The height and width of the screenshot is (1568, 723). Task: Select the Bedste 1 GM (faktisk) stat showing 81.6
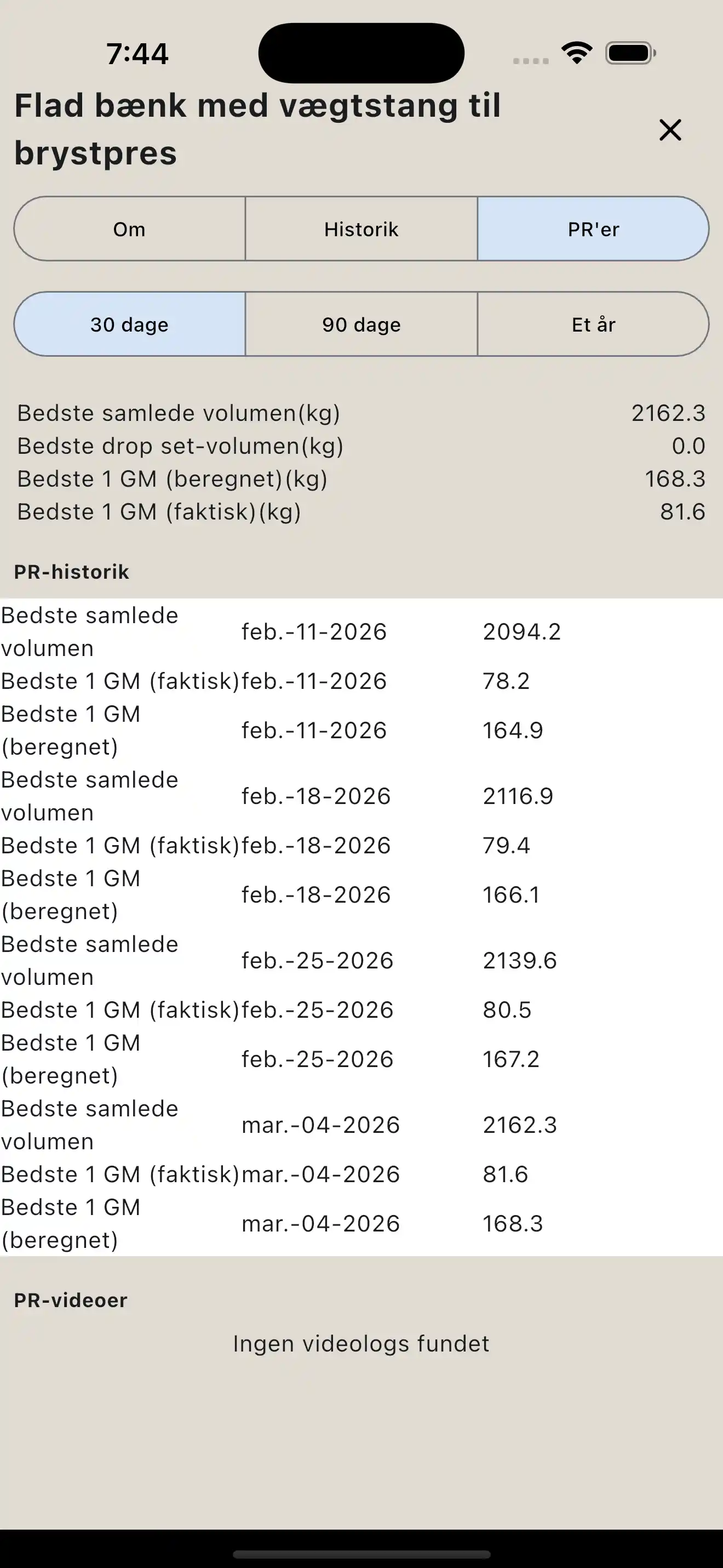[360, 512]
